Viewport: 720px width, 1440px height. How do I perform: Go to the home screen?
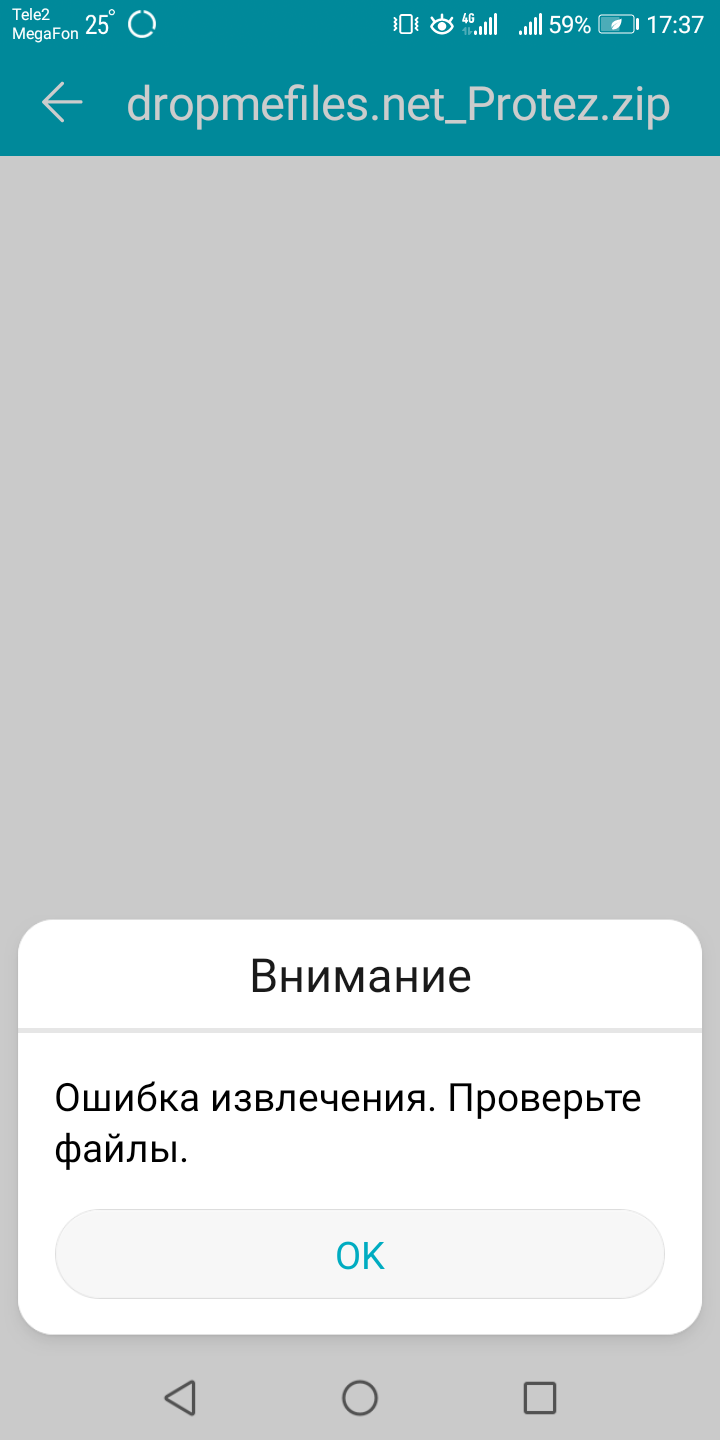pos(360,1397)
